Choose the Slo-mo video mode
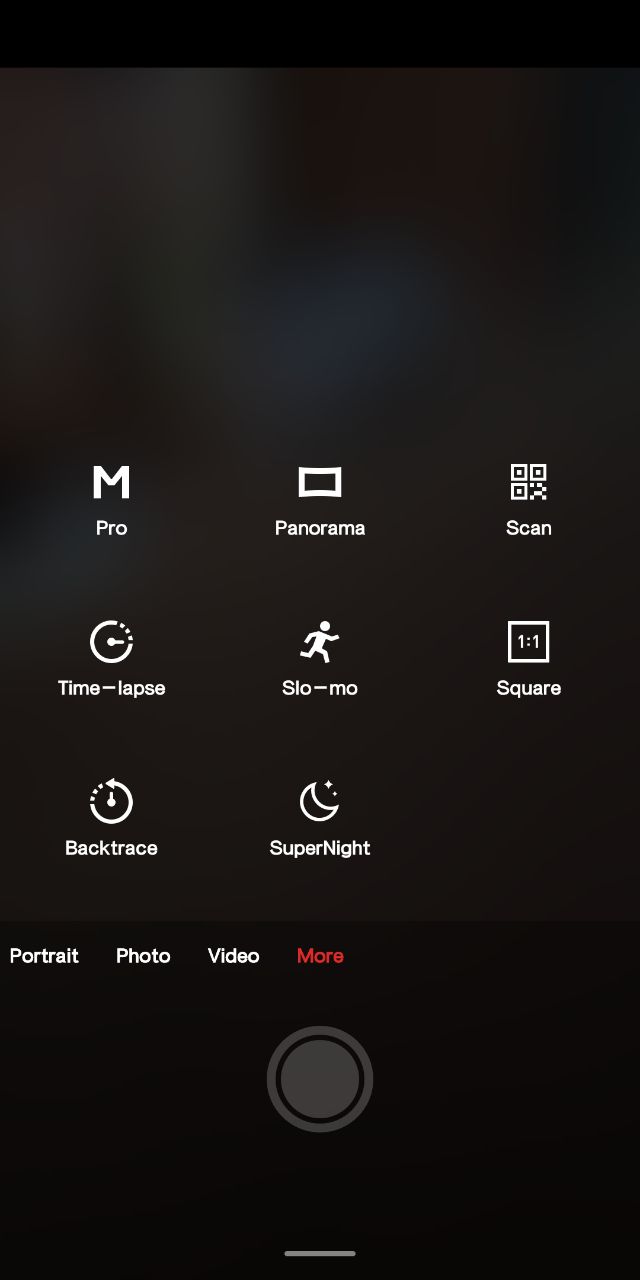Screen dimensions: 640x1280 [x=320, y=660]
